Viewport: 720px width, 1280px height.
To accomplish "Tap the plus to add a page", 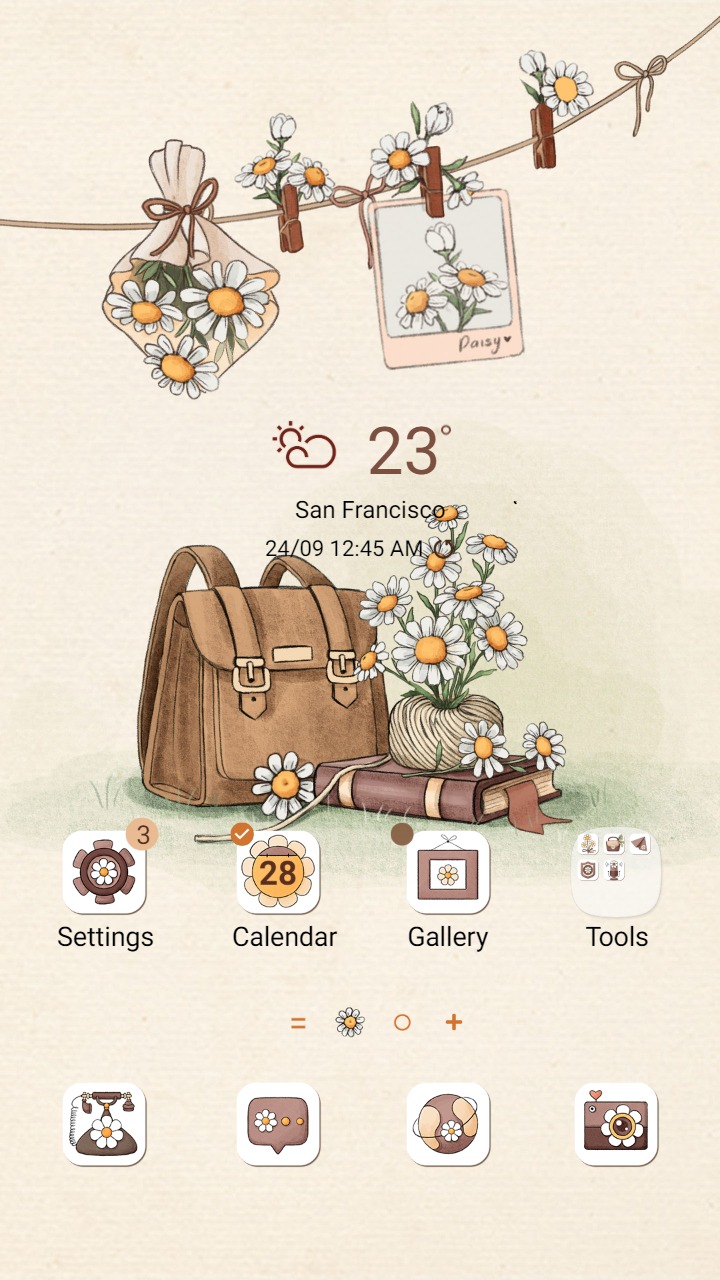I will point(452,1022).
